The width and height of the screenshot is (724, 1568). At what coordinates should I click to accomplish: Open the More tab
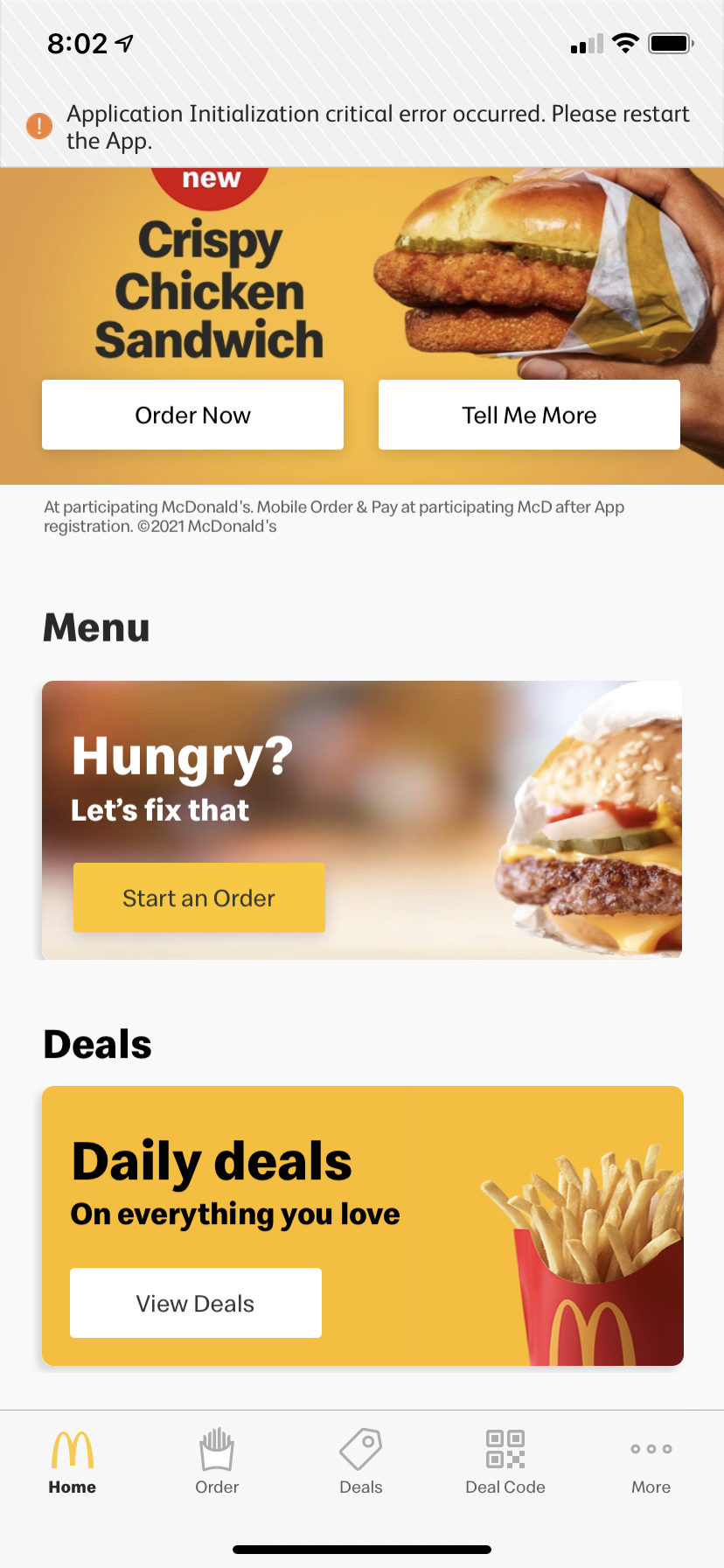[x=651, y=1463]
